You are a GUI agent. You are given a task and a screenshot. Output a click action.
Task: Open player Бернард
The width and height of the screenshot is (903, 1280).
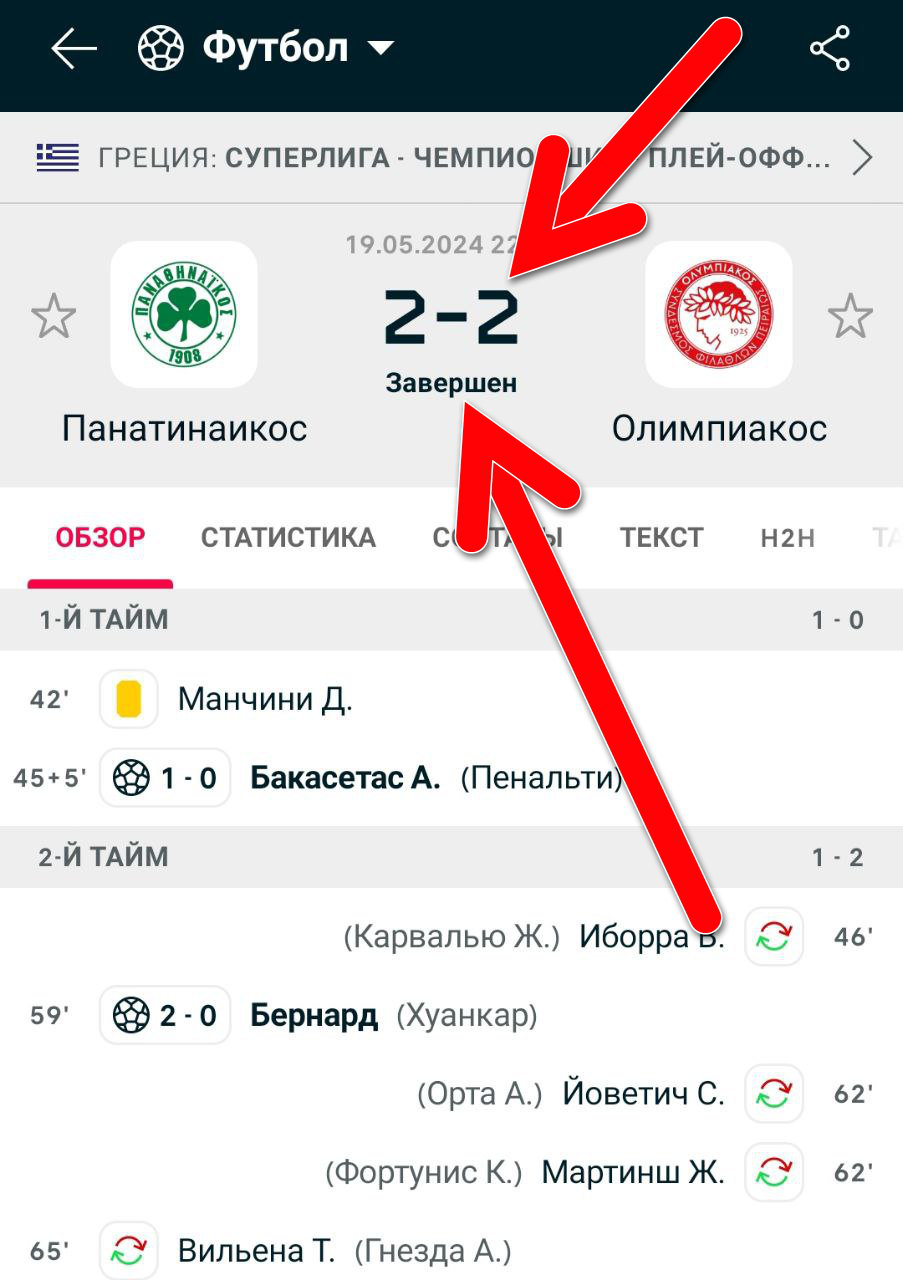(314, 1016)
